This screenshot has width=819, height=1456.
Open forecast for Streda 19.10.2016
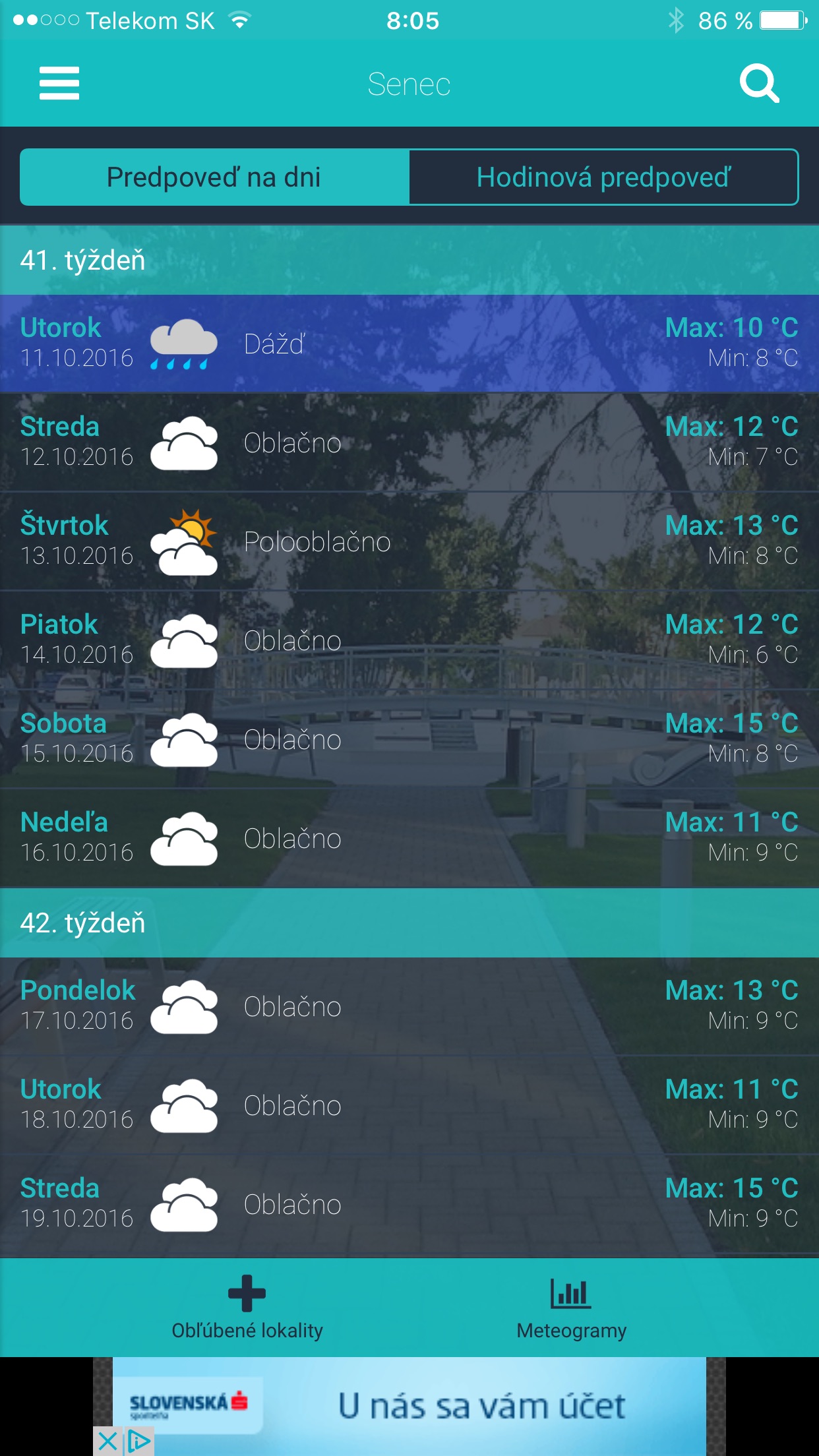click(409, 1204)
